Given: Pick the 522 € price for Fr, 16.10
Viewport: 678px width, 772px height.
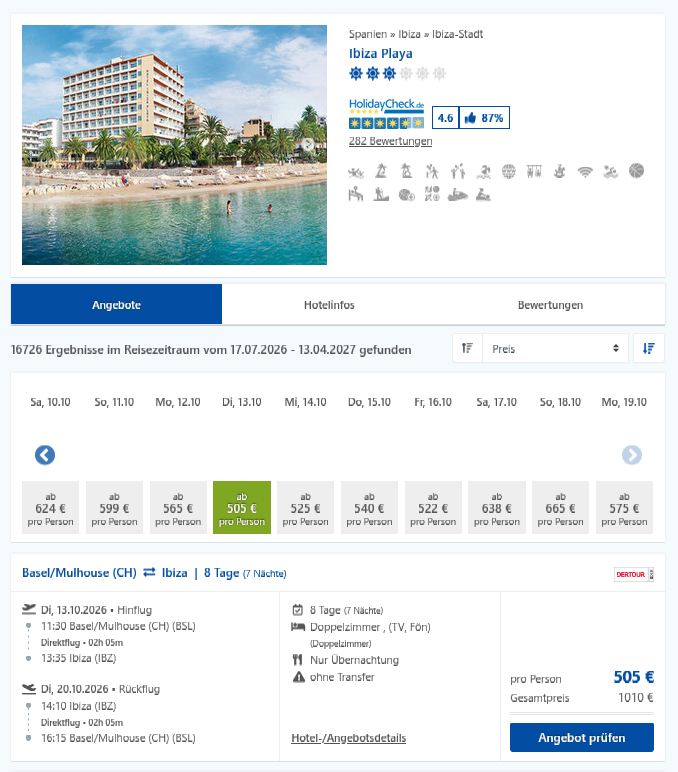Looking at the screenshot, I should pyautogui.click(x=433, y=508).
